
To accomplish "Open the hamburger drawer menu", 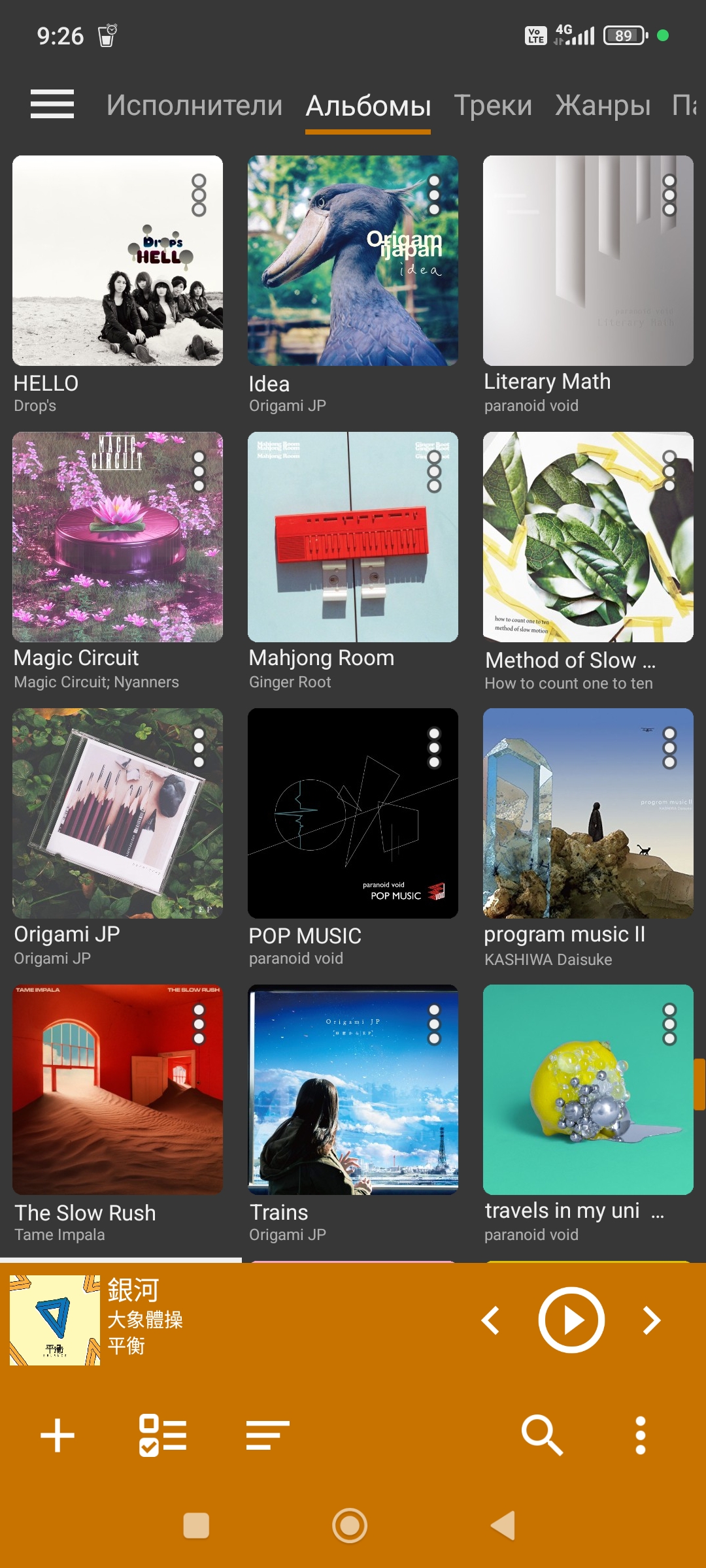I will [52, 105].
